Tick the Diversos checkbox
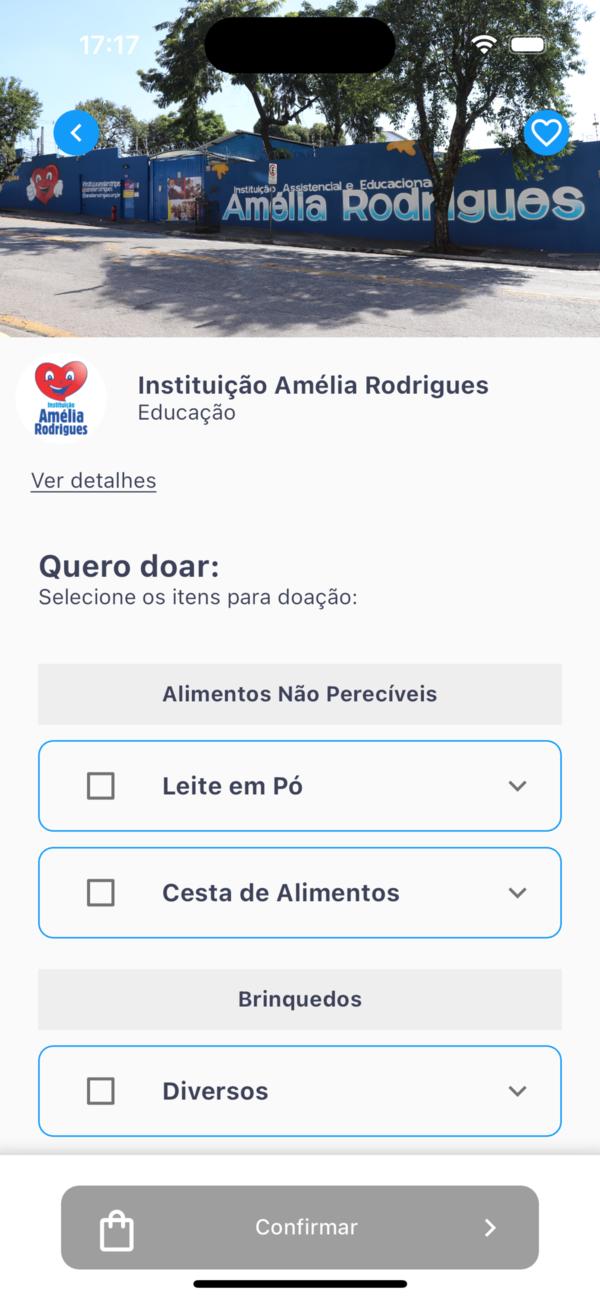The height and width of the screenshot is (1300, 600). click(101, 1091)
